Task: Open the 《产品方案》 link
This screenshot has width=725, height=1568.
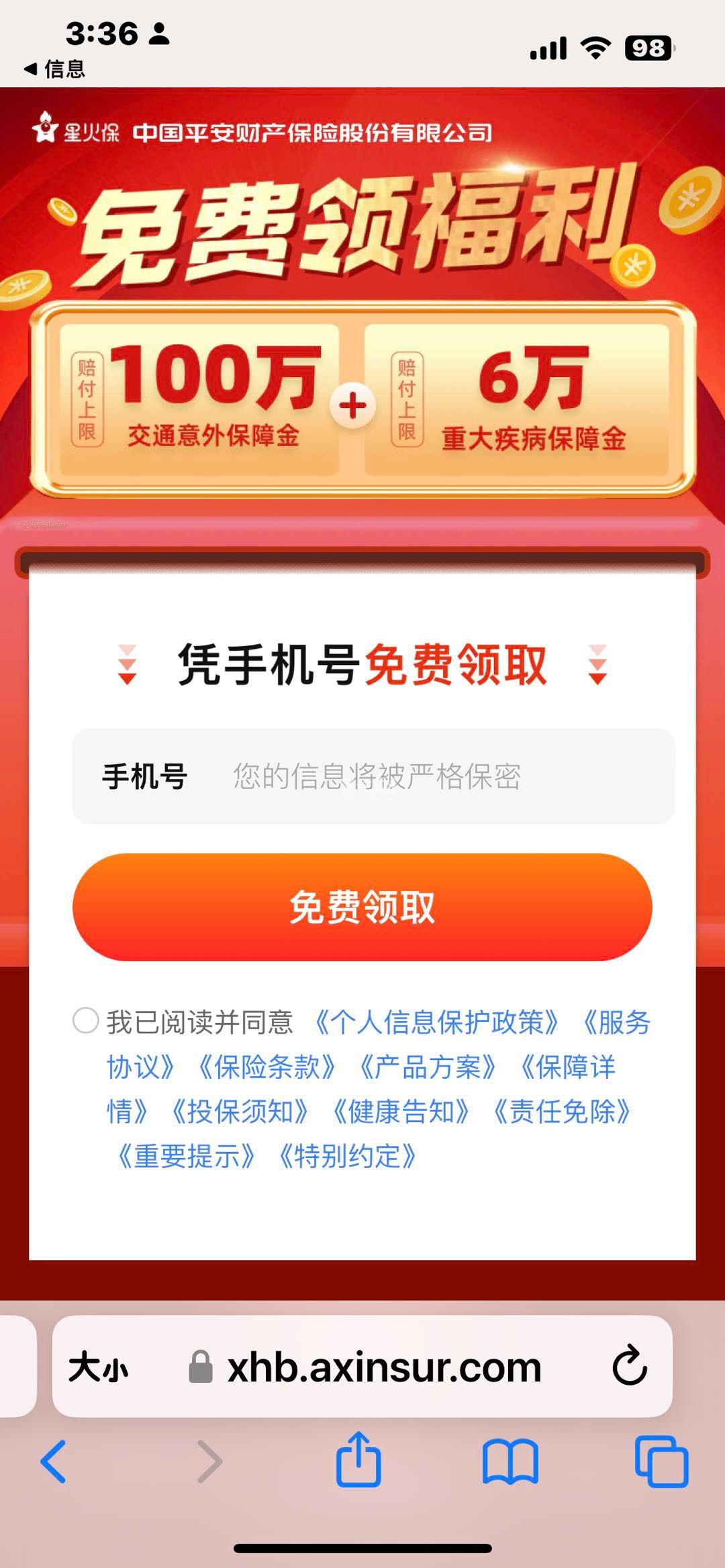Action: coord(428,1067)
